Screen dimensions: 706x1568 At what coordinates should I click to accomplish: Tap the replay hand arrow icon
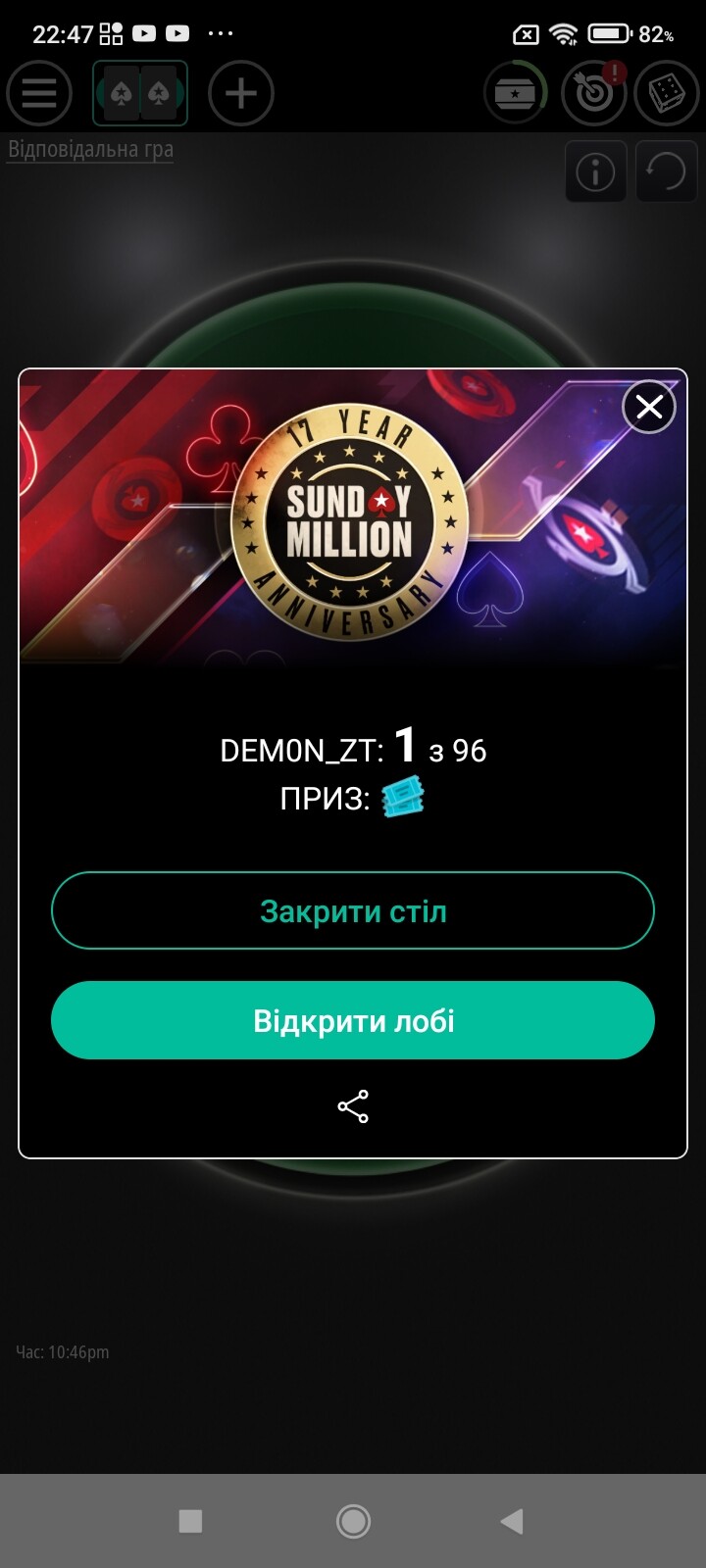[x=667, y=172]
